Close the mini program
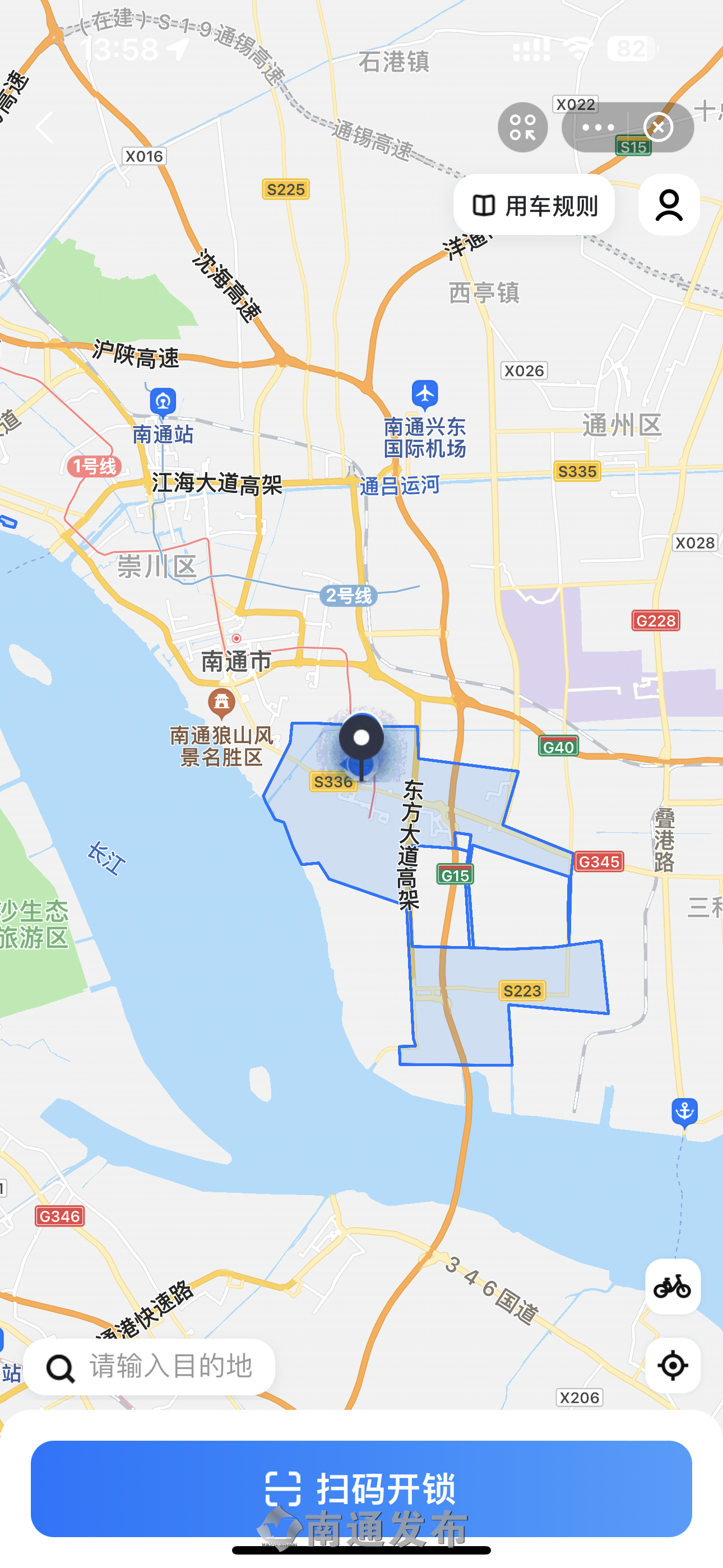The image size is (723, 1568). coord(659,127)
